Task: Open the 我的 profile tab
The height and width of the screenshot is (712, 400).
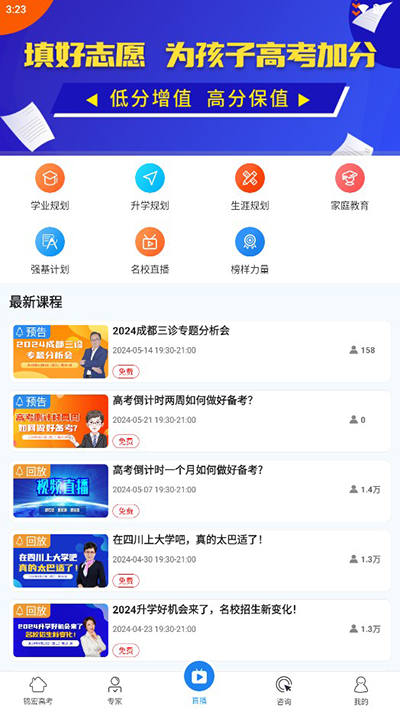Action: coord(361,691)
